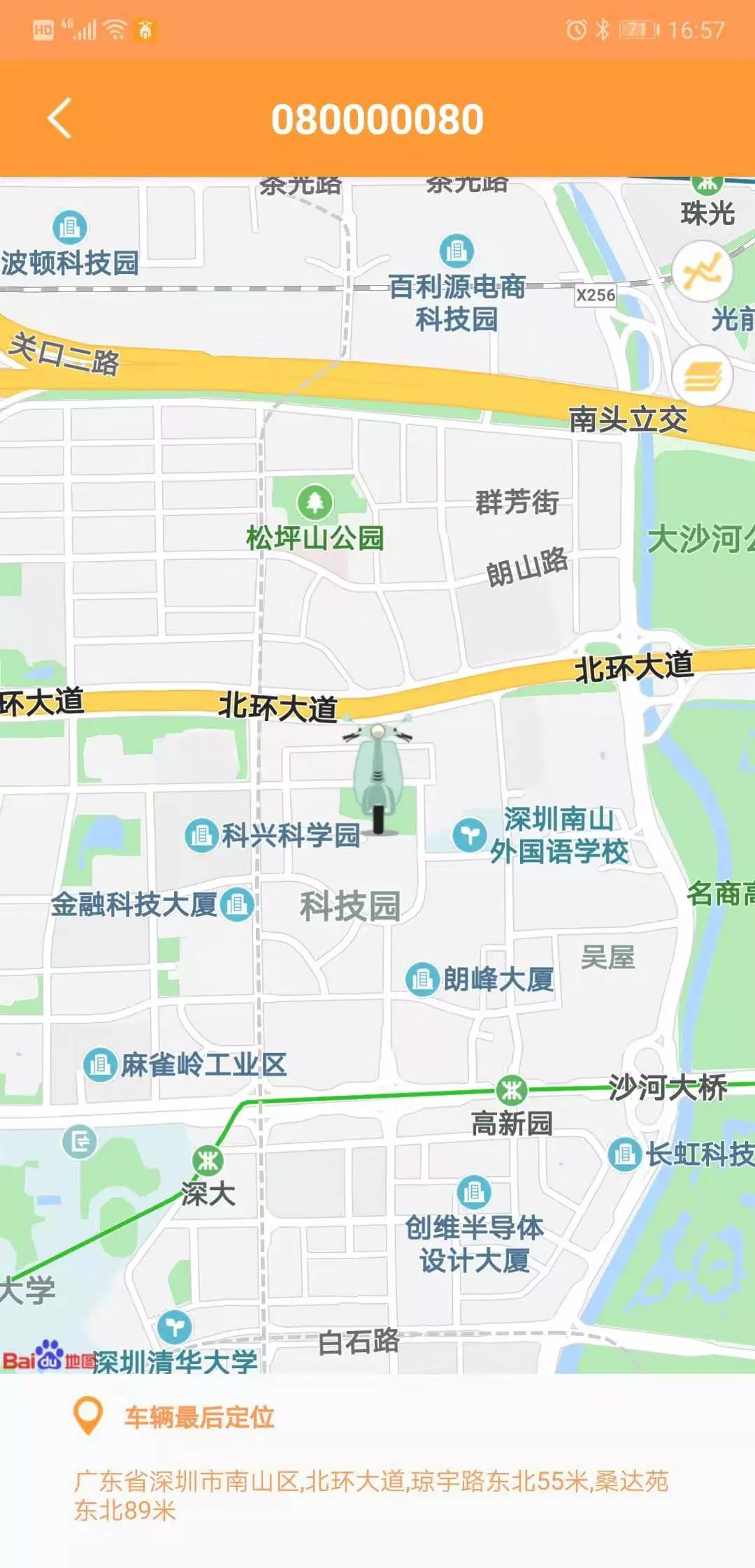Tap the scooter marker on the map
This screenshot has width=755, height=1568.
tap(378, 778)
